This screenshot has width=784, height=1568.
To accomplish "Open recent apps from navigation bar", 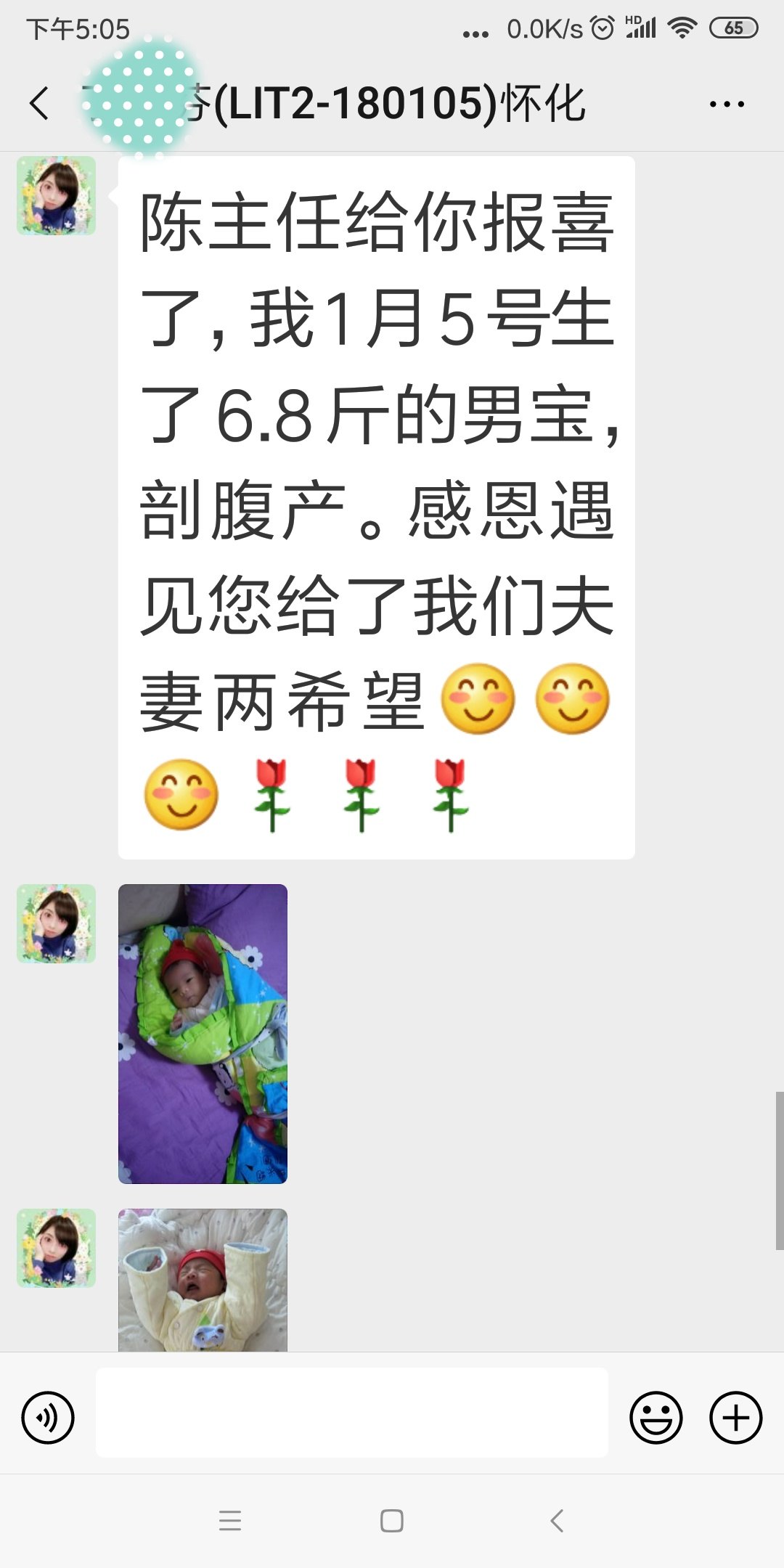I will 230,1521.
